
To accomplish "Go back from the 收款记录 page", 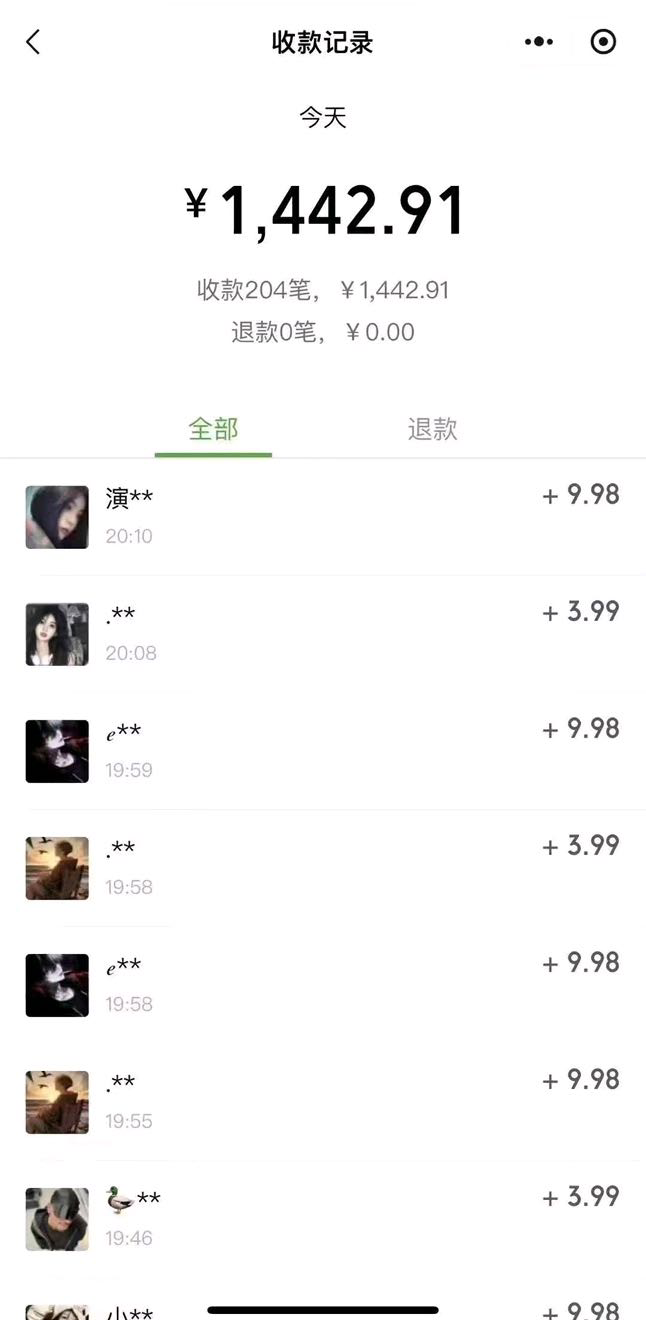I will (33, 42).
